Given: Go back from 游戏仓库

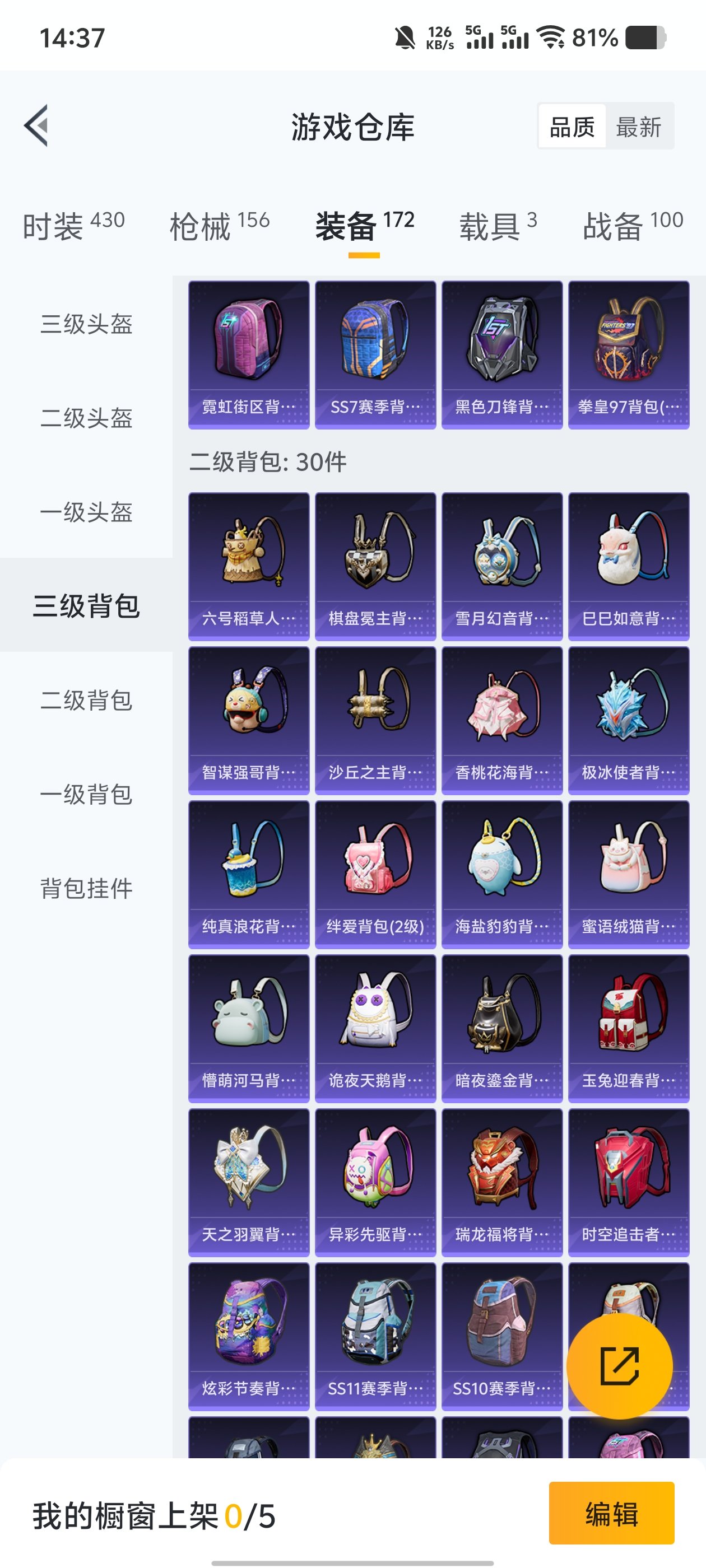Looking at the screenshot, I should (x=36, y=126).
